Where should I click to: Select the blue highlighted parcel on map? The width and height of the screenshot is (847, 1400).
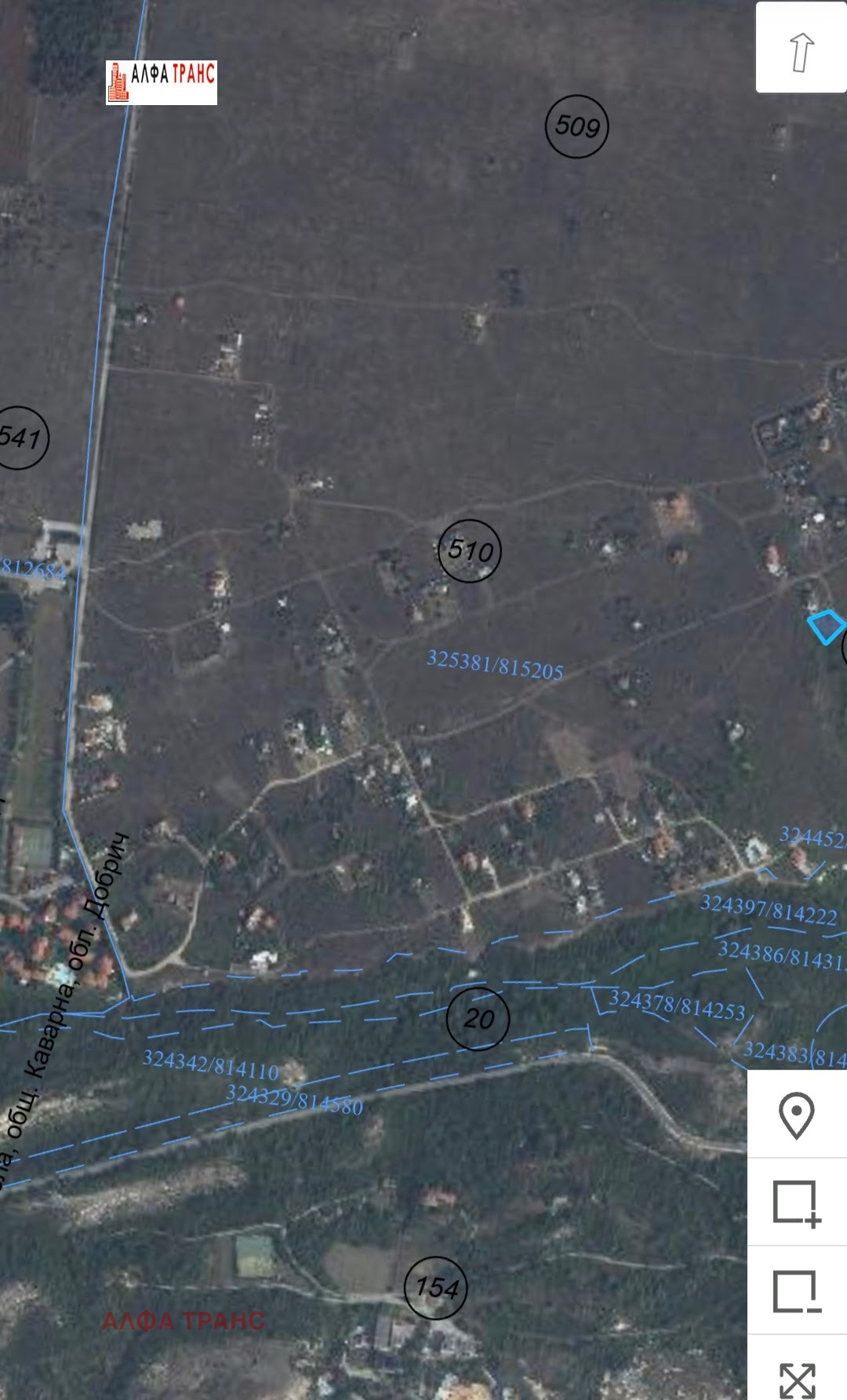point(827,627)
